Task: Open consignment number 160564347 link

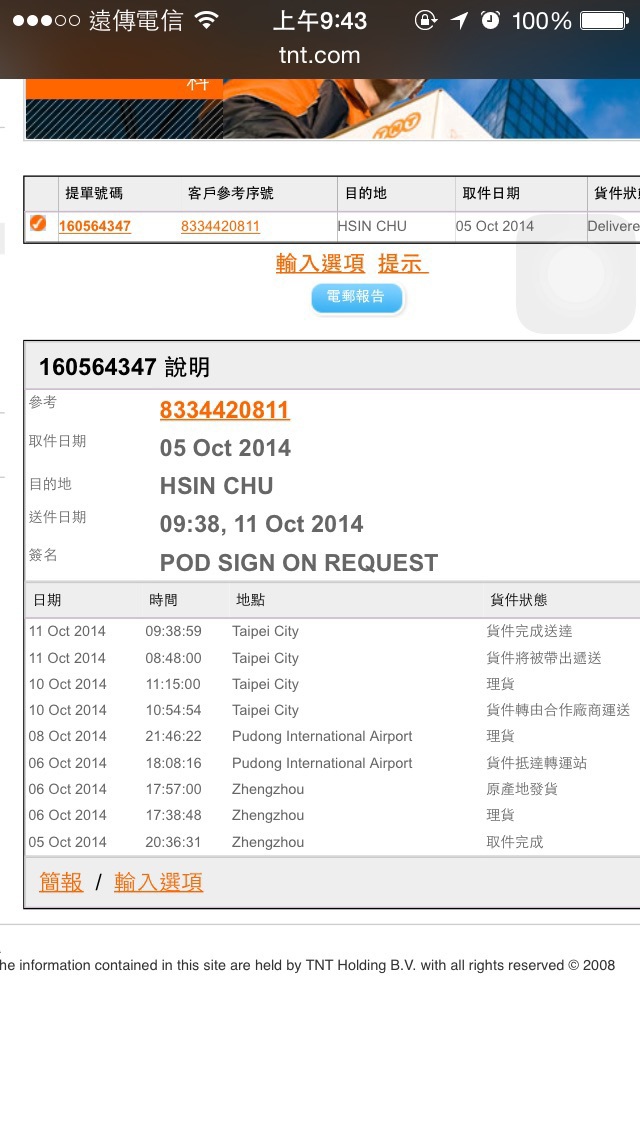Action: click(x=95, y=226)
